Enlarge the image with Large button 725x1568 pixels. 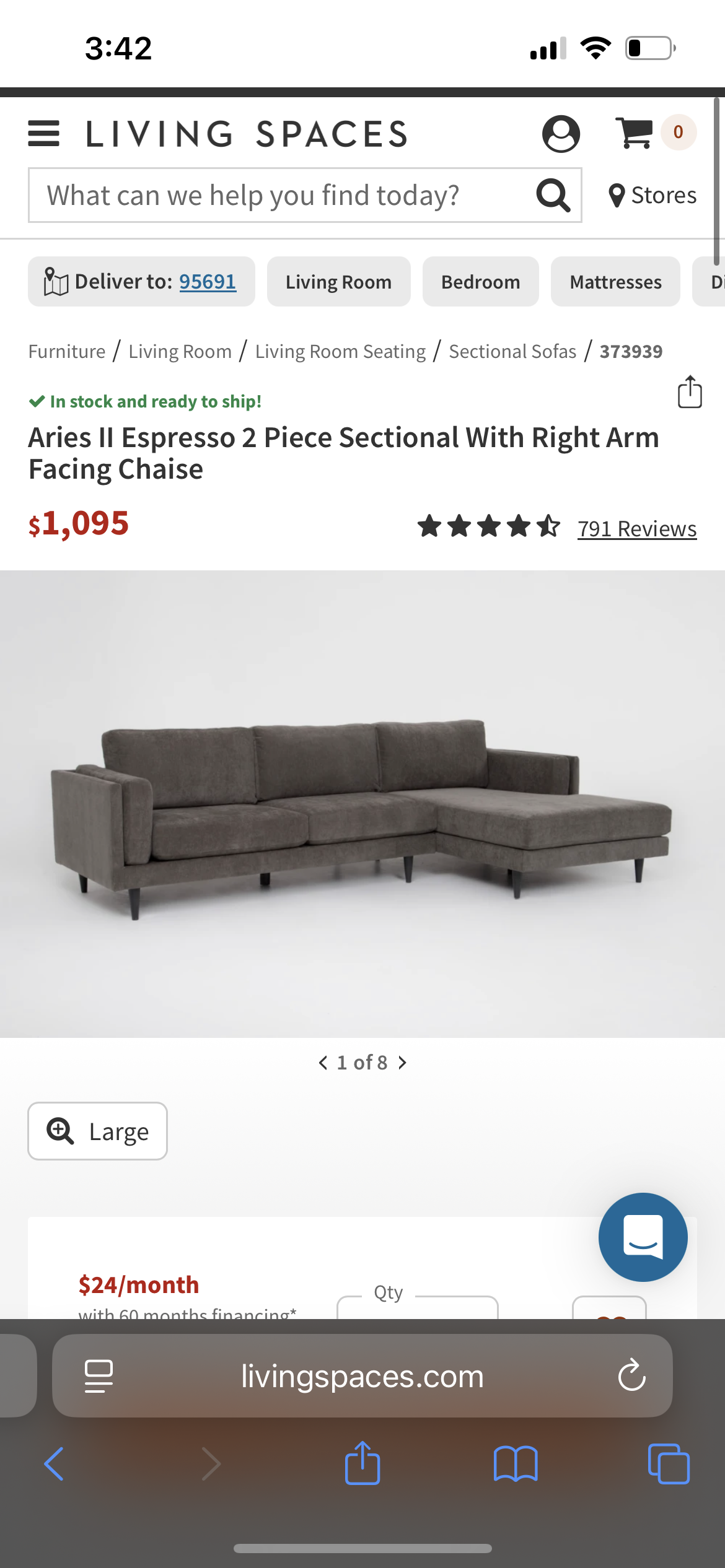point(98,1131)
